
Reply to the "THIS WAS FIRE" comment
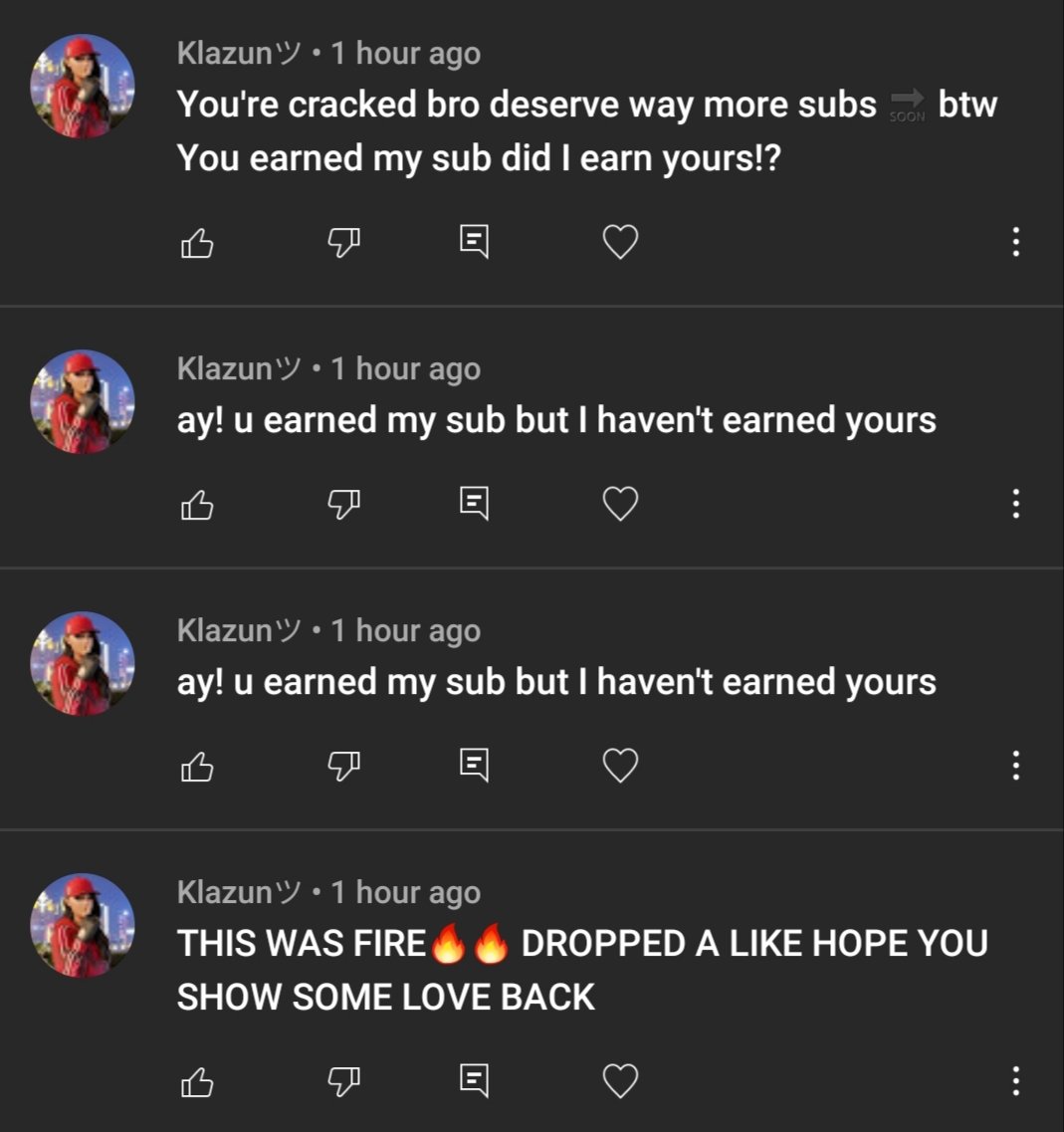coord(475,1081)
